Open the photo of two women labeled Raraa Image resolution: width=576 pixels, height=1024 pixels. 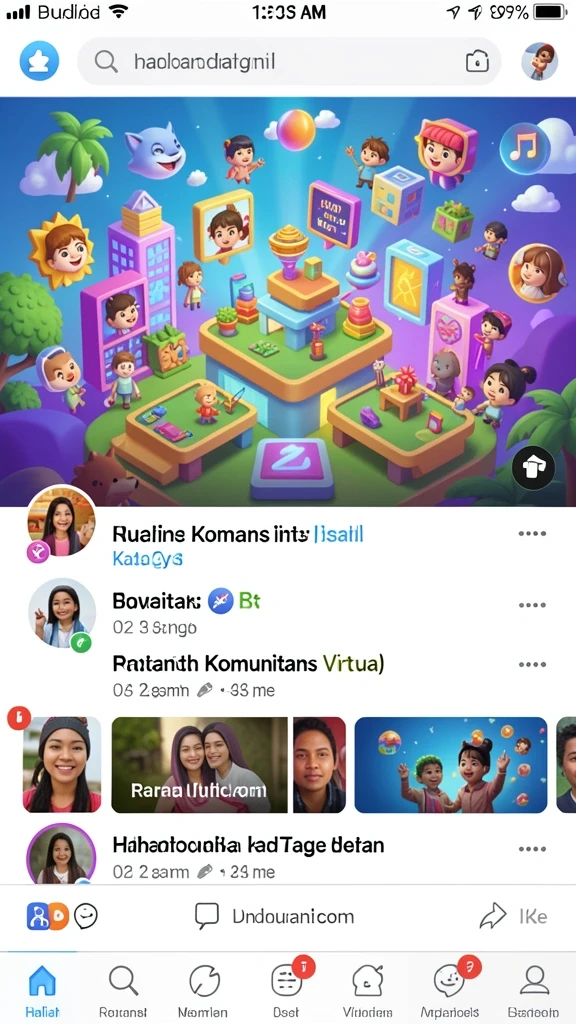[x=199, y=765]
